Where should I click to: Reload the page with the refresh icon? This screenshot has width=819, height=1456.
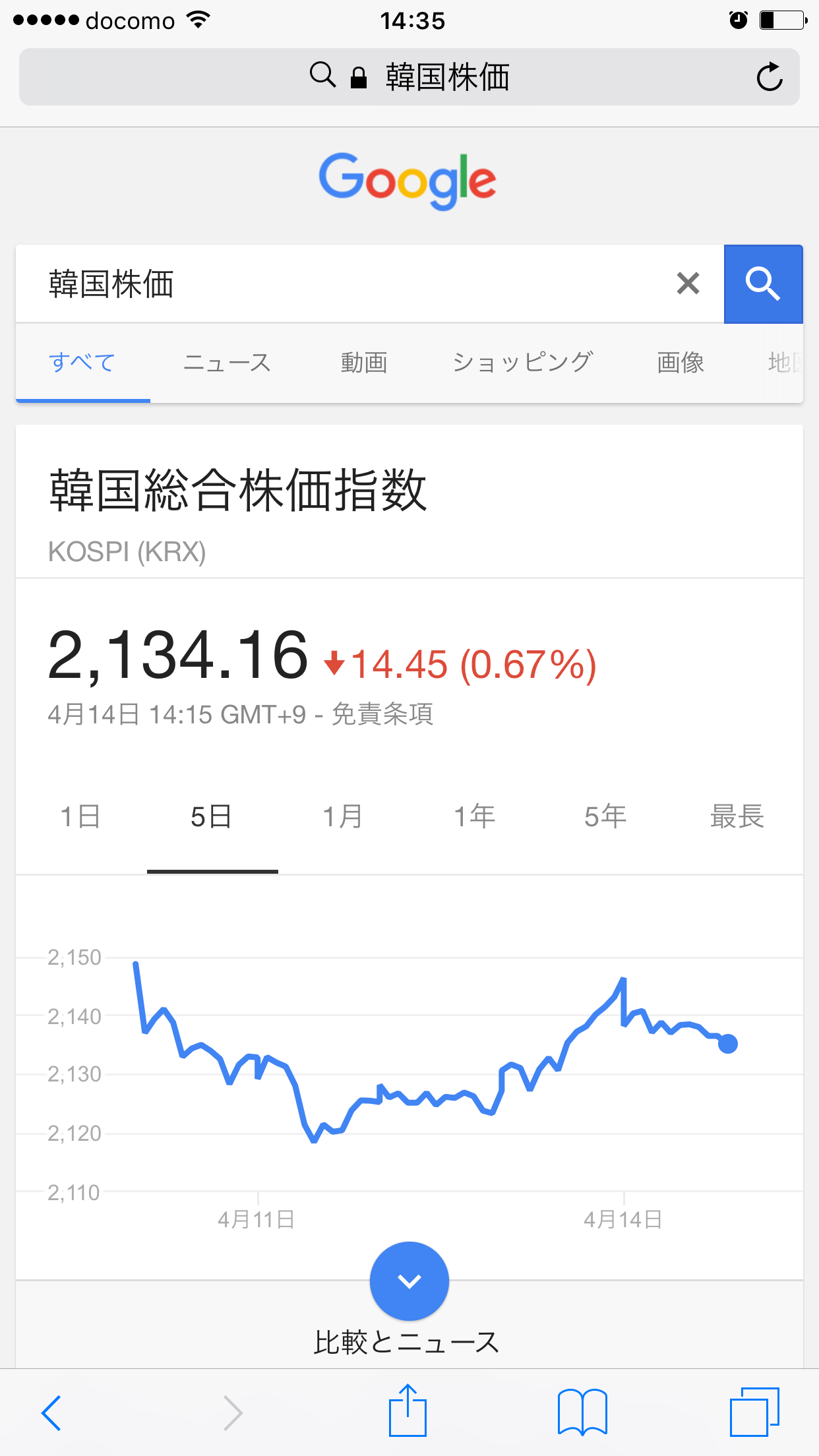[x=769, y=77]
